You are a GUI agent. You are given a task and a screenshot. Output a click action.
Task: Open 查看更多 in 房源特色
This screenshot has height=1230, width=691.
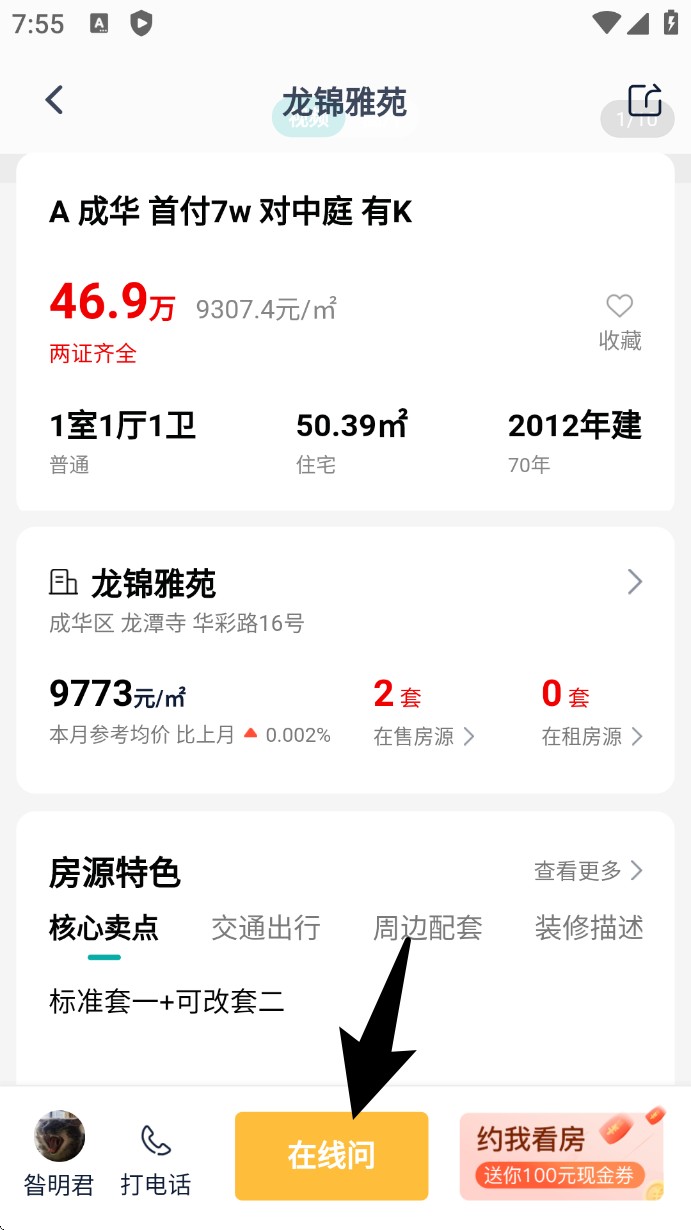[x=588, y=871]
